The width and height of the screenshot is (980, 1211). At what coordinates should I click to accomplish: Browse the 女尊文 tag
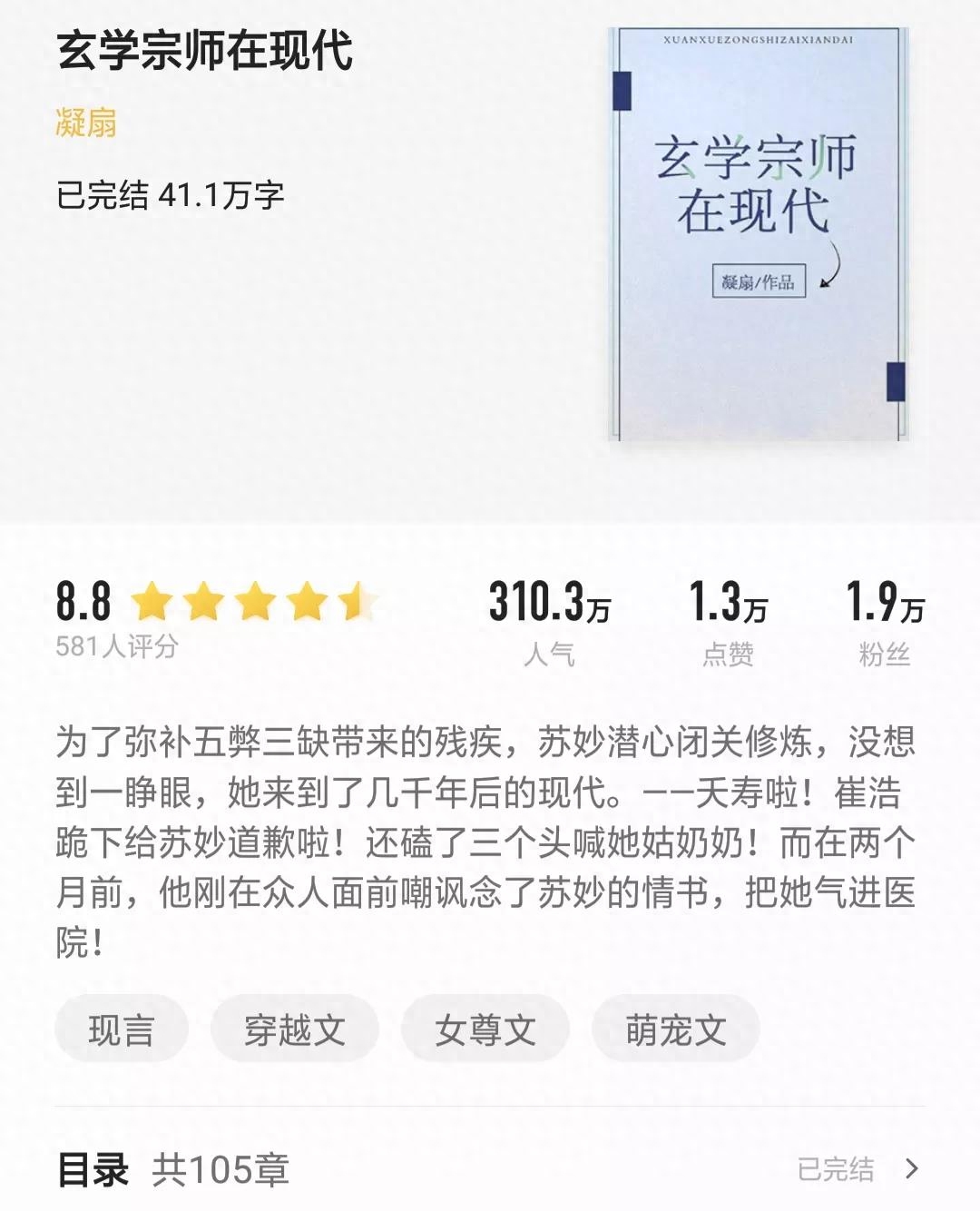tap(485, 1029)
